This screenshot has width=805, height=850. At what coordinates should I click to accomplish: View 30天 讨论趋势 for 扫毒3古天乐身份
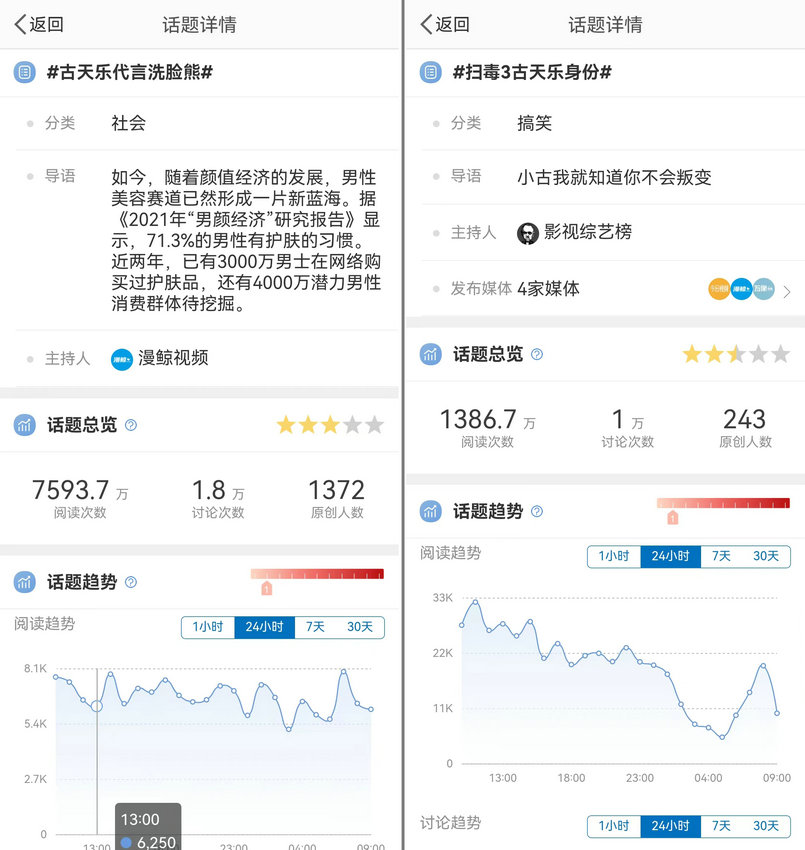(x=766, y=826)
